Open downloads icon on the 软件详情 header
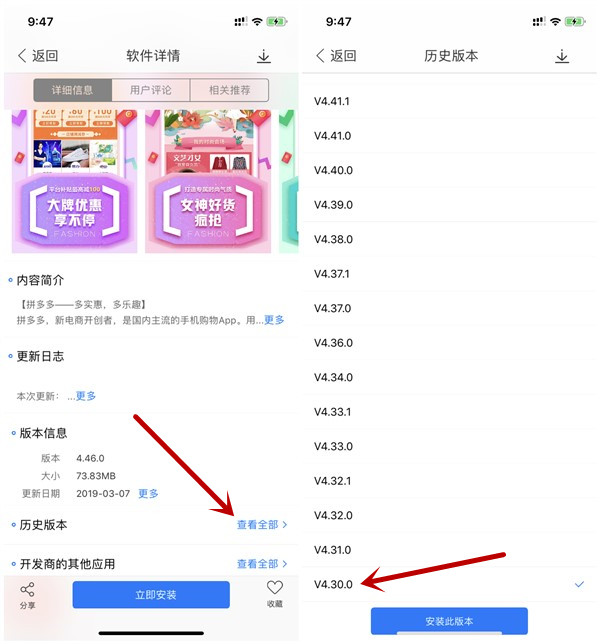 point(264,56)
